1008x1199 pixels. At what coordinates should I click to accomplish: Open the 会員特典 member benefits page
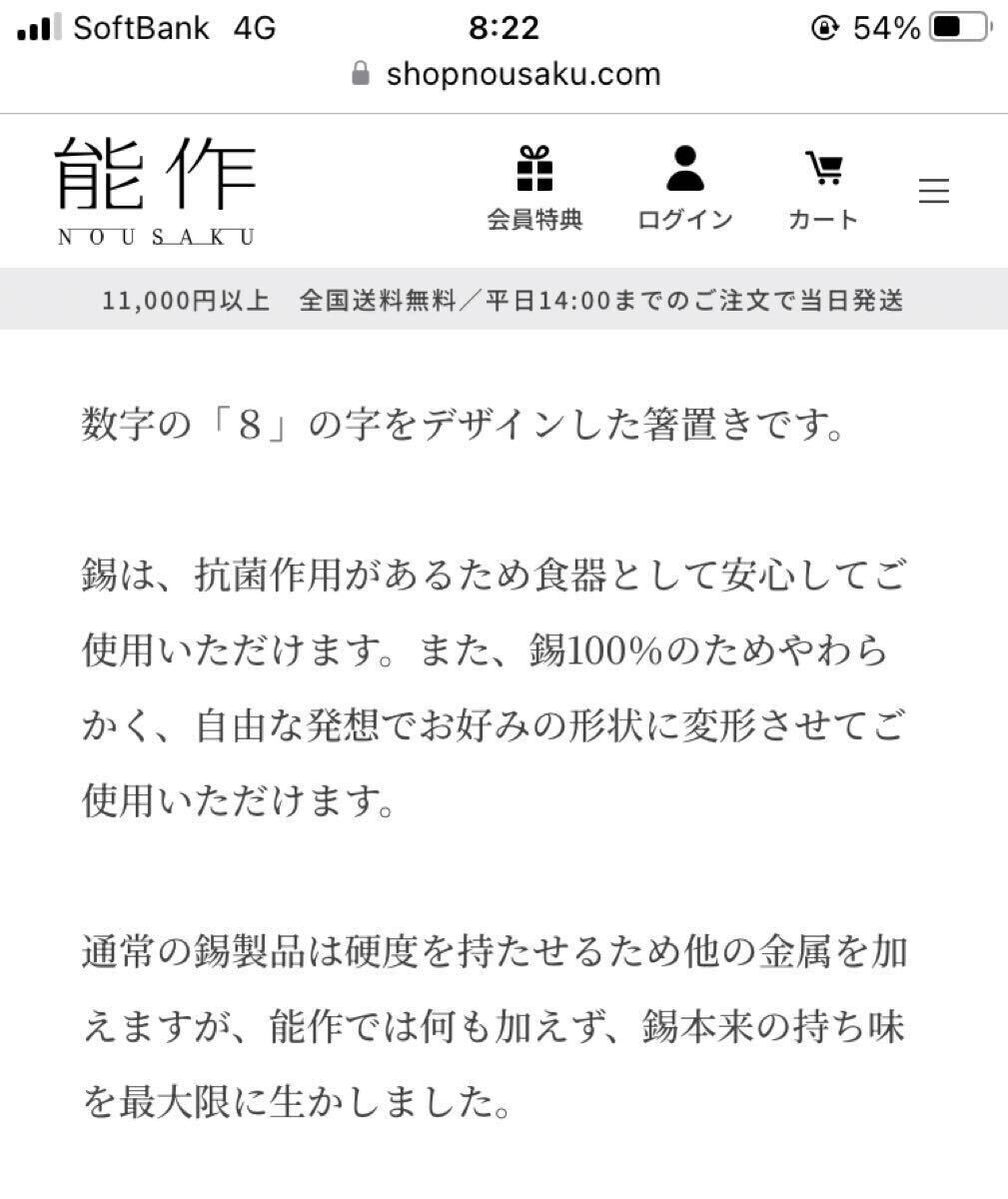534,189
